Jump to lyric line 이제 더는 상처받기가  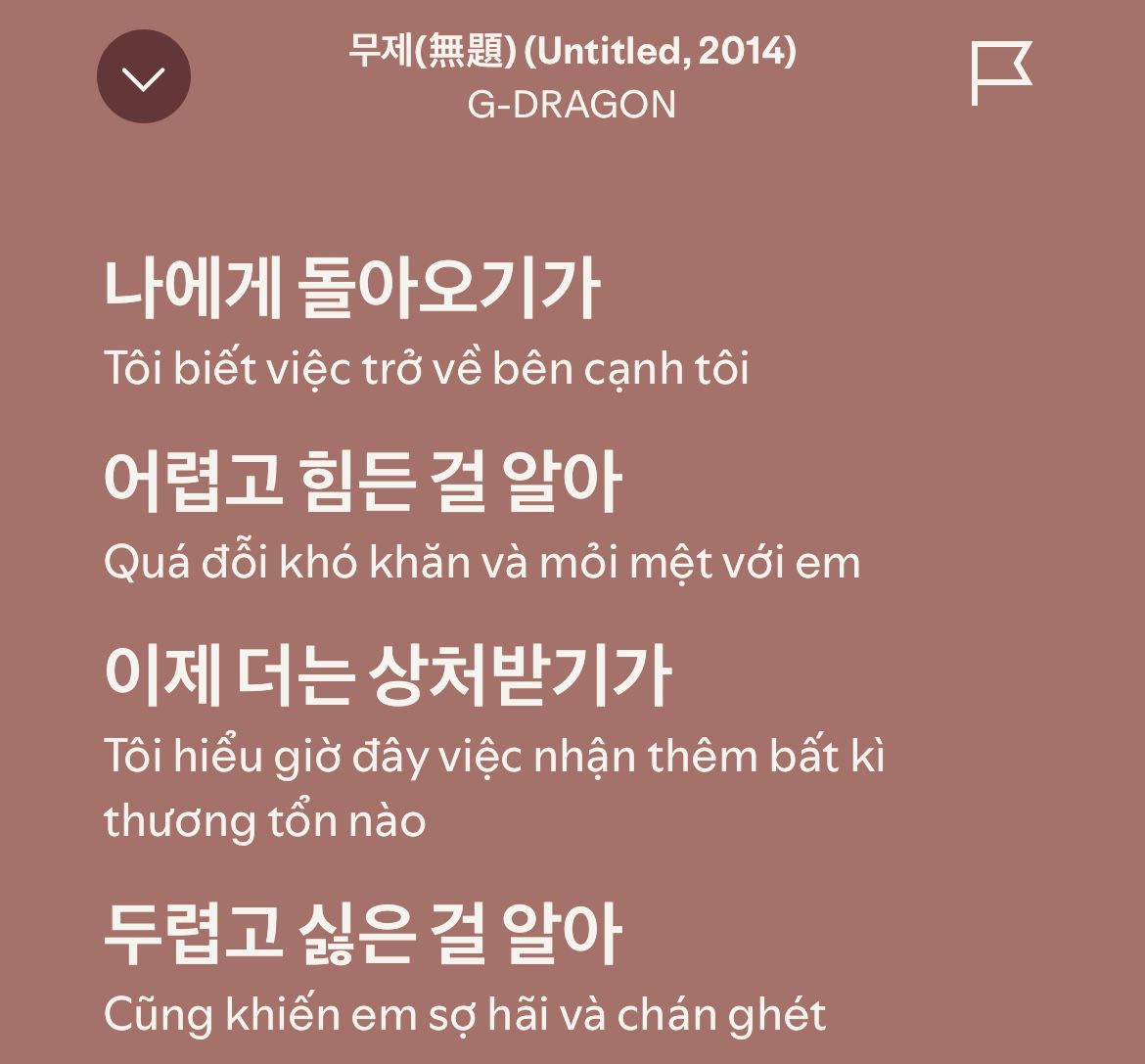[x=388, y=675]
